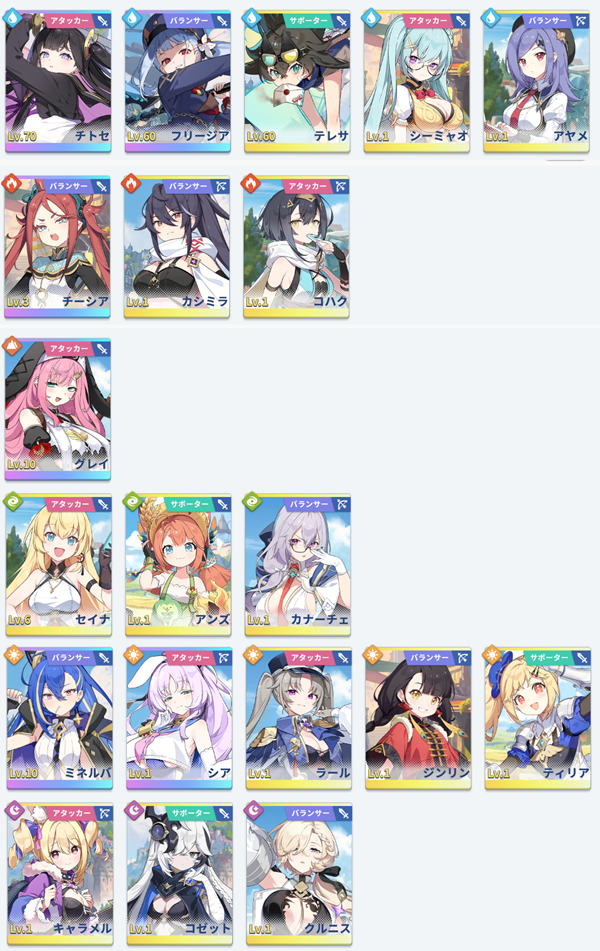Select the セイナ character card
Viewport: 600px width, 951px height.
click(59, 565)
